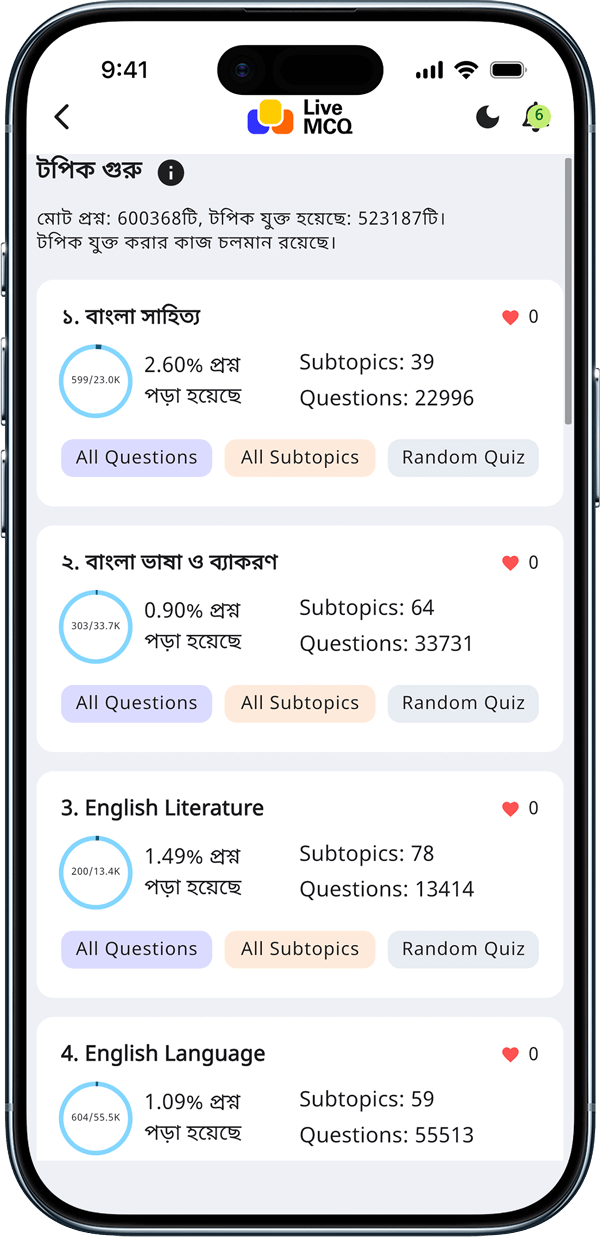Viewport: 600px width, 1238px height.
Task: Open All Questions for English Literature
Action: [136, 949]
